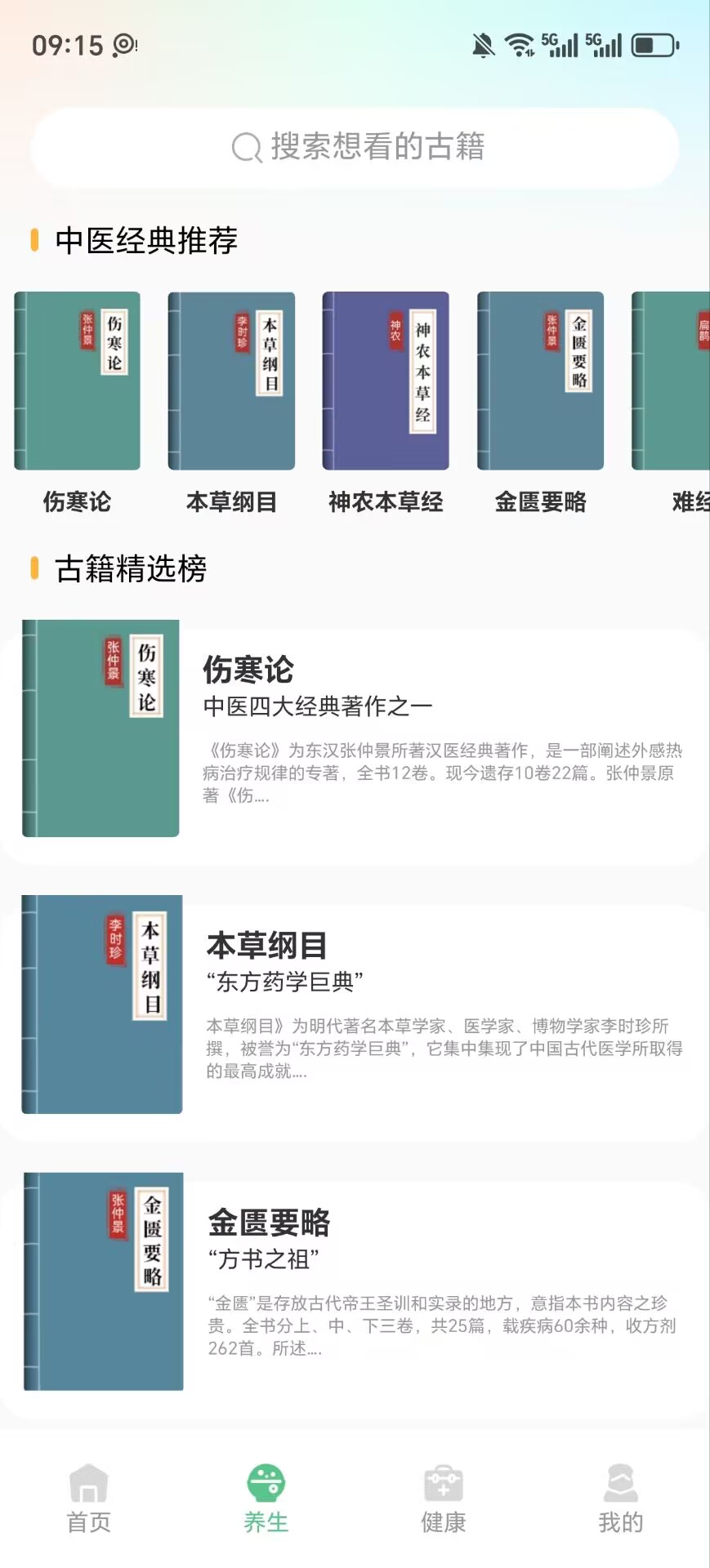Open the 神农本草经 book cover
Image resolution: width=710 pixels, height=1568 pixels.
coord(385,381)
